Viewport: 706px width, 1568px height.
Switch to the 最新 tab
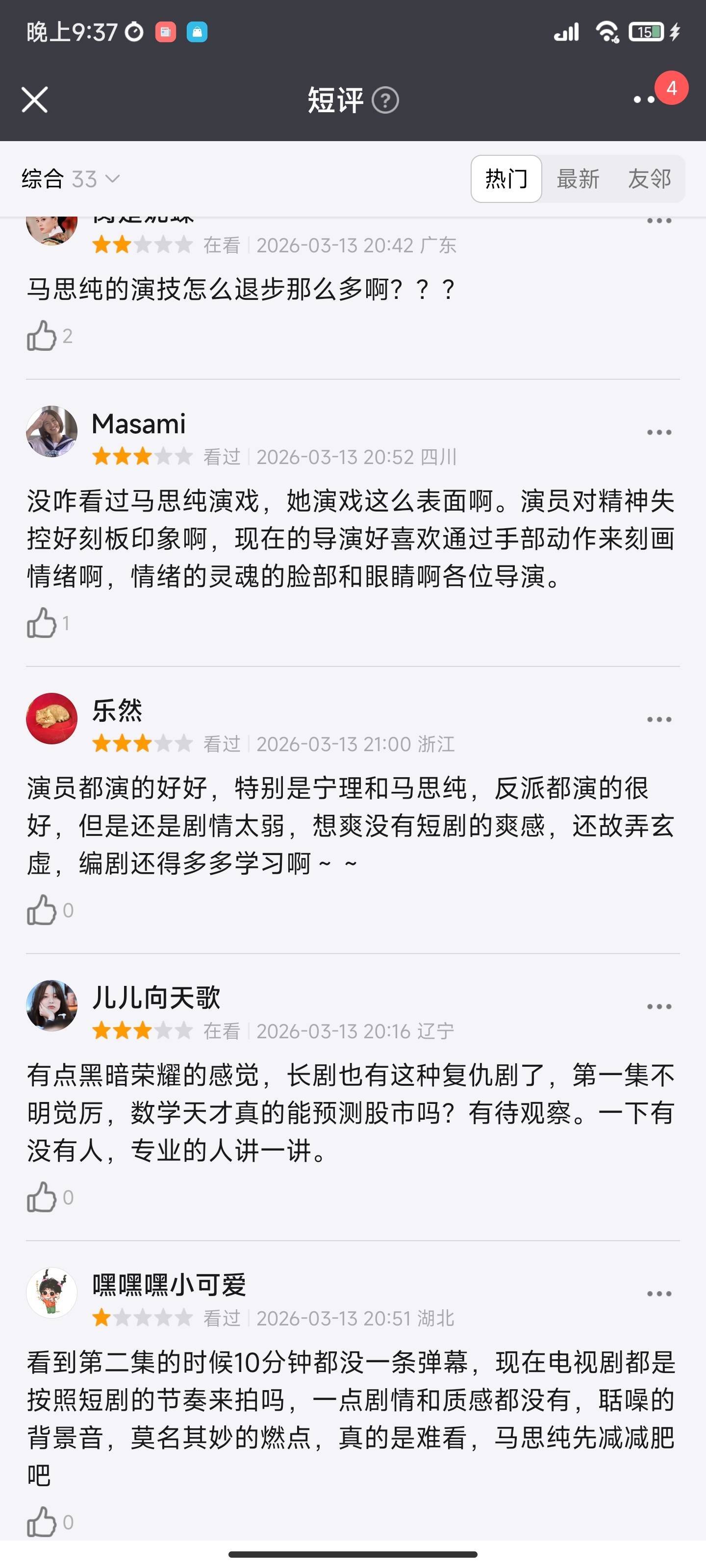click(578, 179)
